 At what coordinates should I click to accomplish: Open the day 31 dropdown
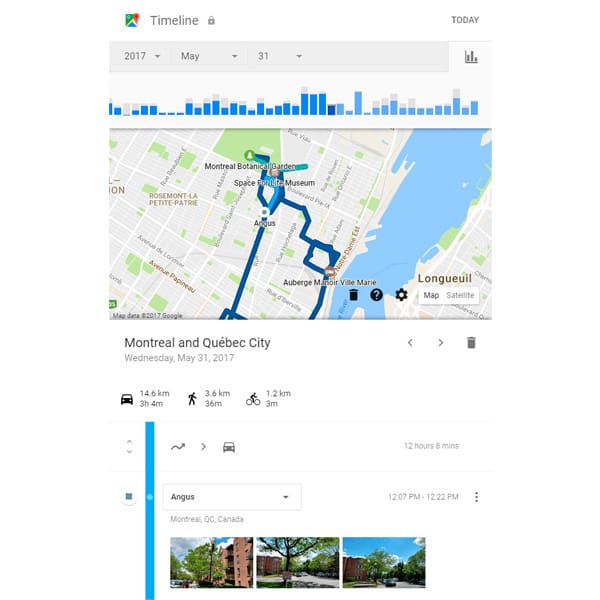pyautogui.click(x=279, y=57)
